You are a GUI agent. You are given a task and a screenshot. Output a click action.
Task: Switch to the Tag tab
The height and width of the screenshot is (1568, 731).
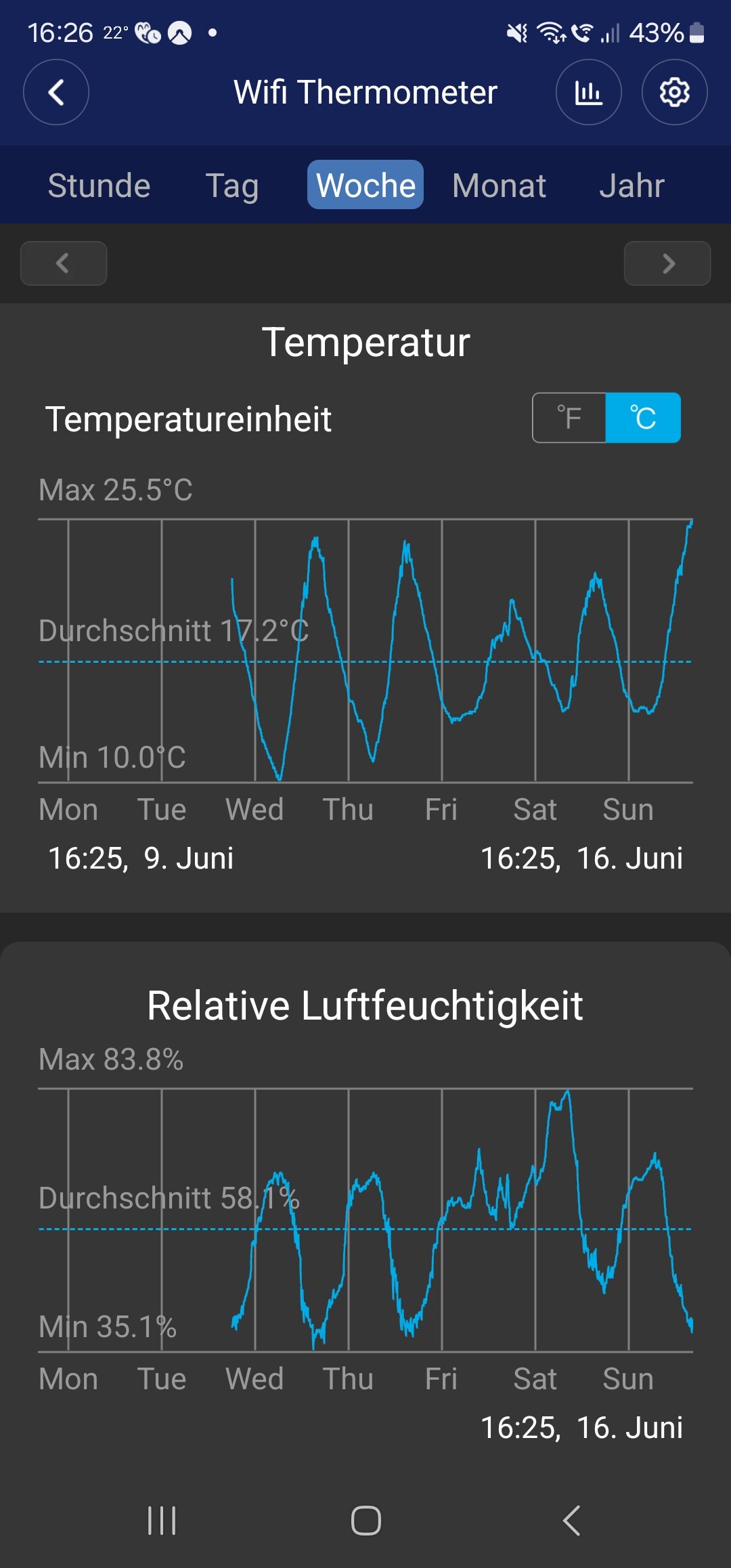pyautogui.click(x=232, y=186)
